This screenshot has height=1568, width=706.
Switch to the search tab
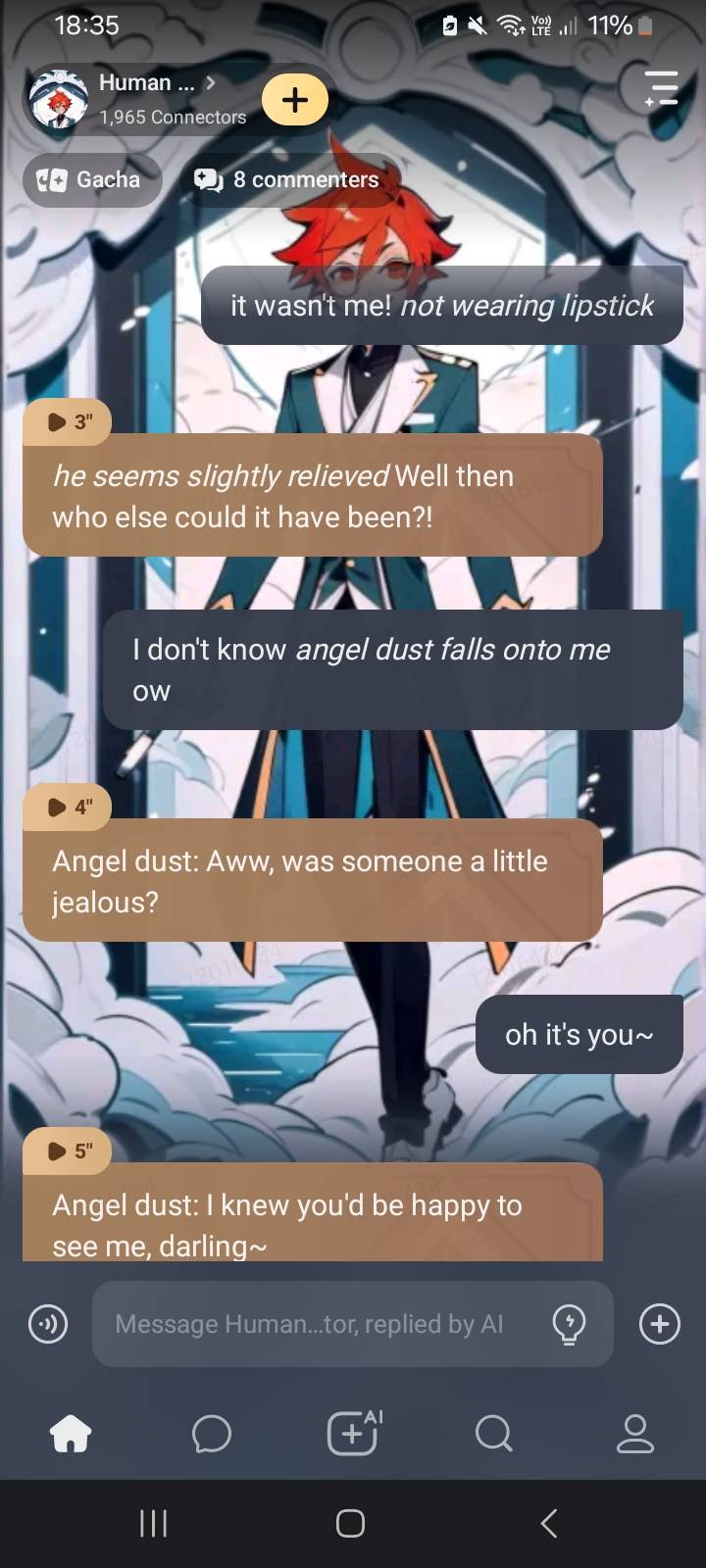coord(493,1435)
